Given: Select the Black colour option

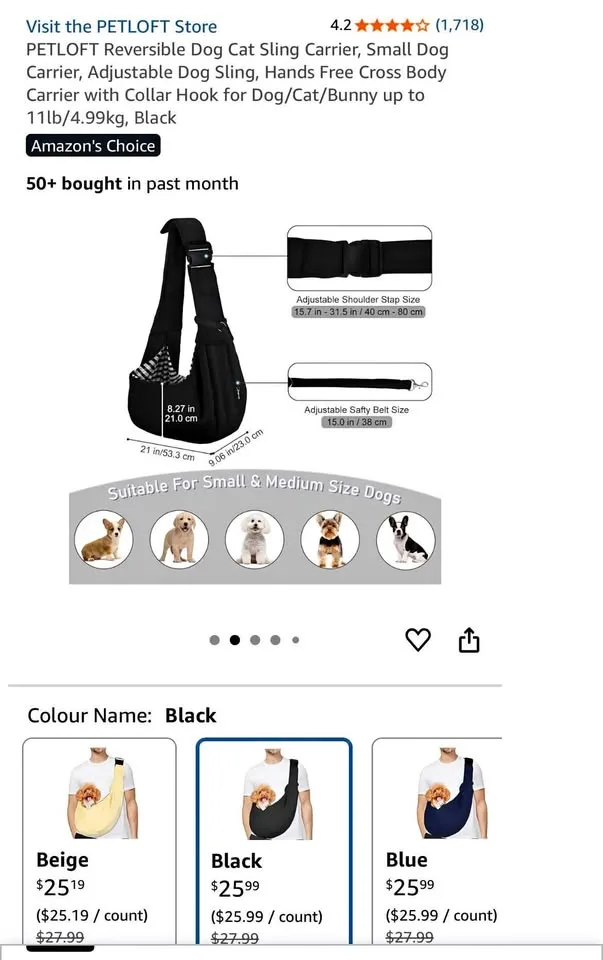Looking at the screenshot, I should 273,841.
